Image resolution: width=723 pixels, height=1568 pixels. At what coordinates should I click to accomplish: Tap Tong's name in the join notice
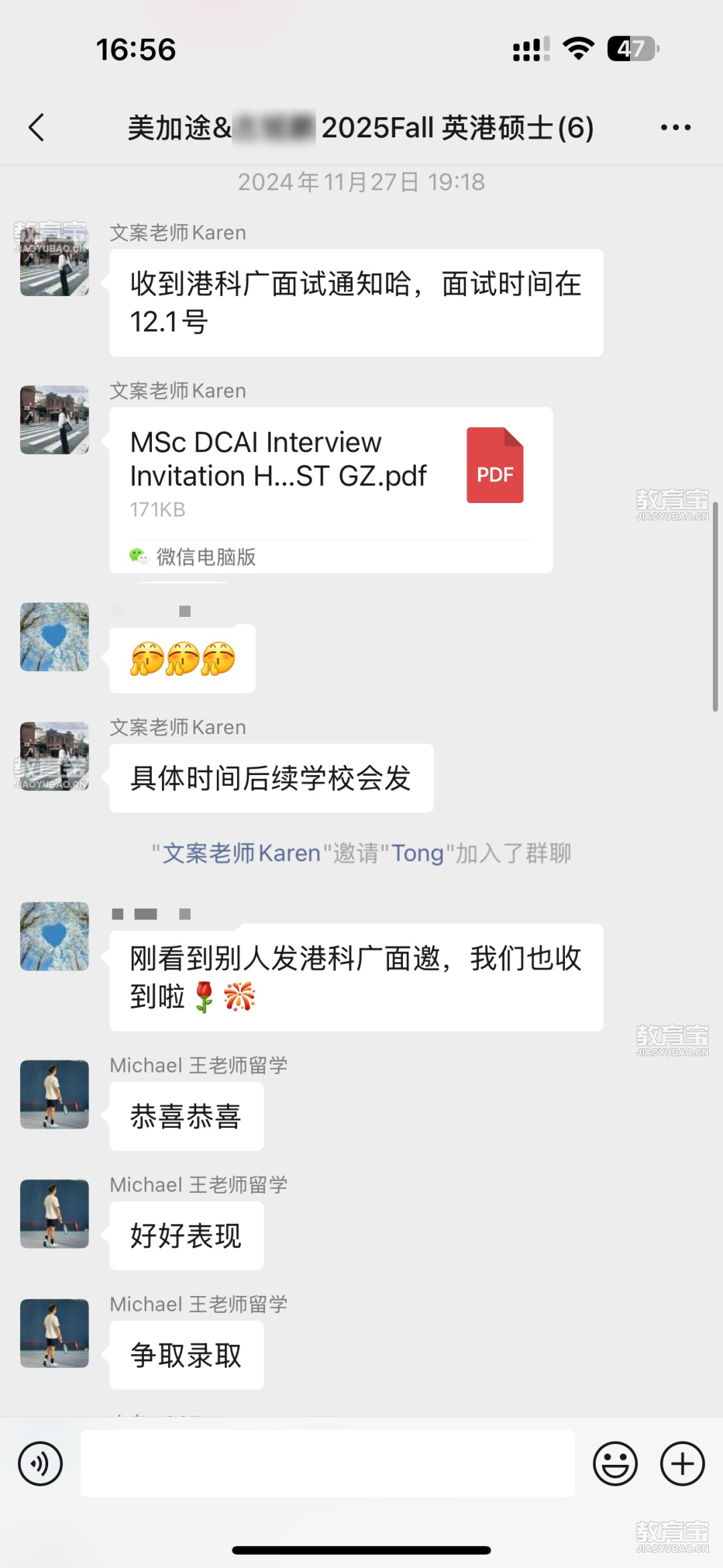click(417, 853)
